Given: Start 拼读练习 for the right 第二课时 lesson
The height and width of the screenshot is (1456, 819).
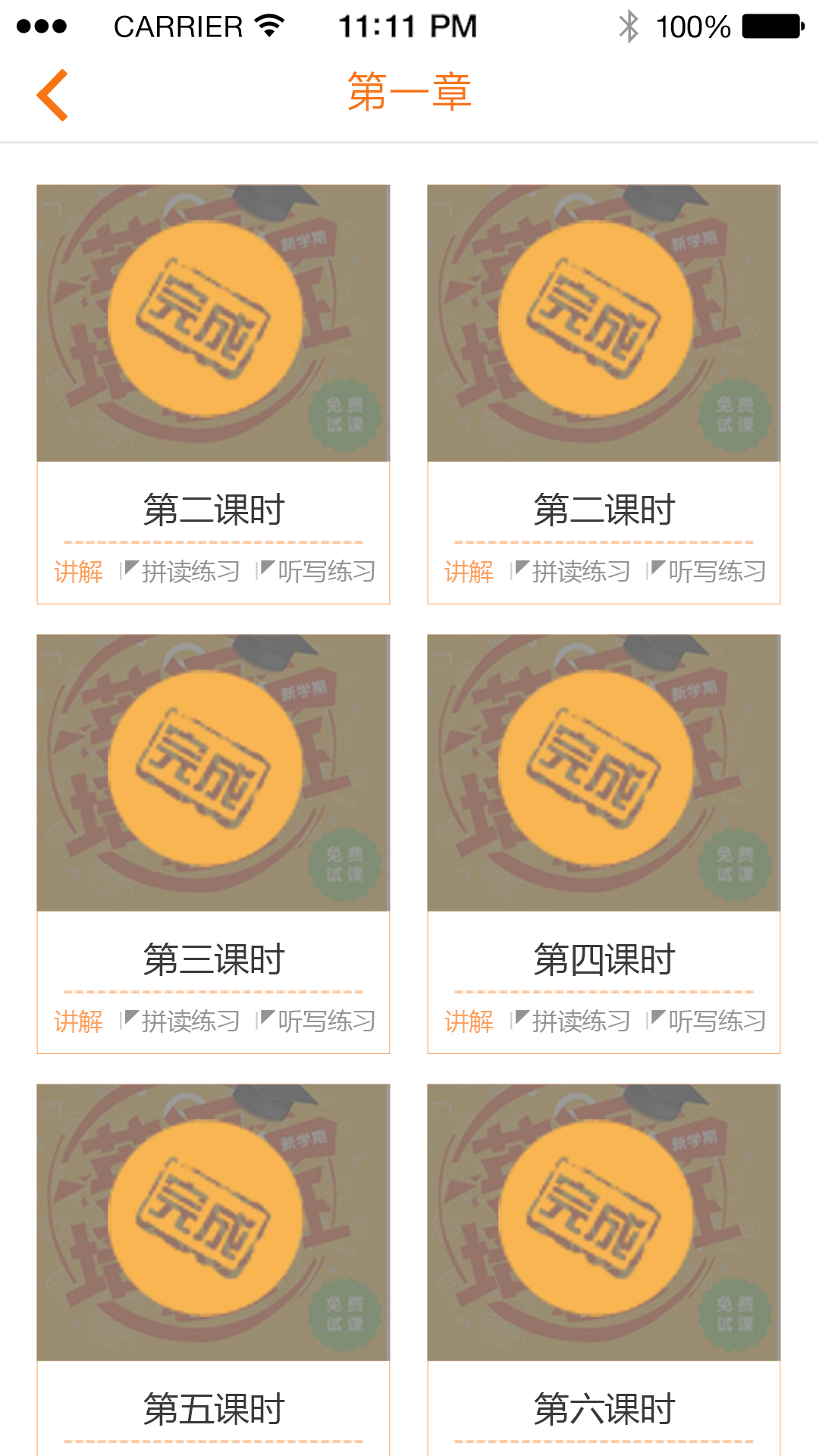Looking at the screenshot, I should pyautogui.click(x=582, y=572).
